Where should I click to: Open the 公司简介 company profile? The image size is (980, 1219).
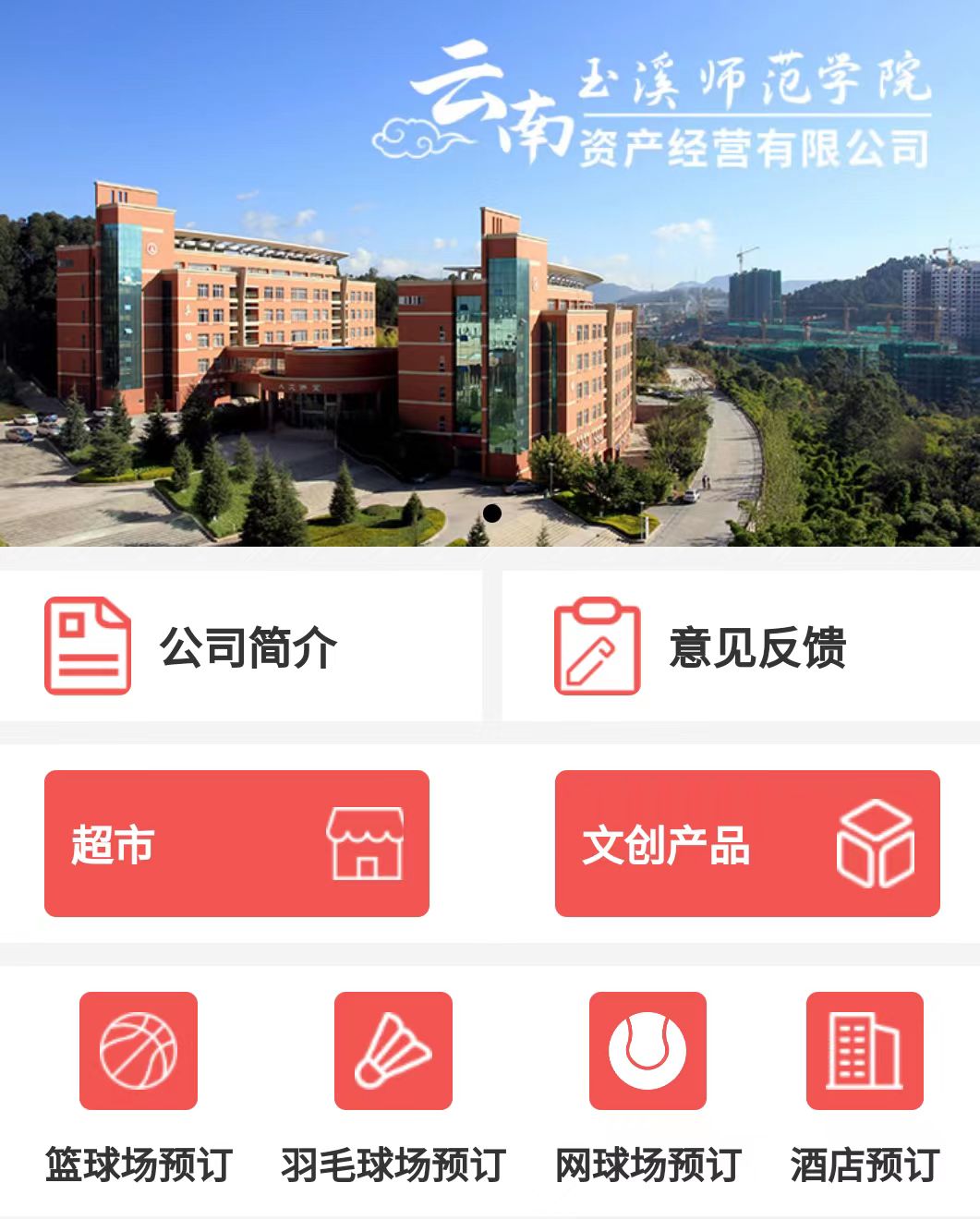coord(240,646)
